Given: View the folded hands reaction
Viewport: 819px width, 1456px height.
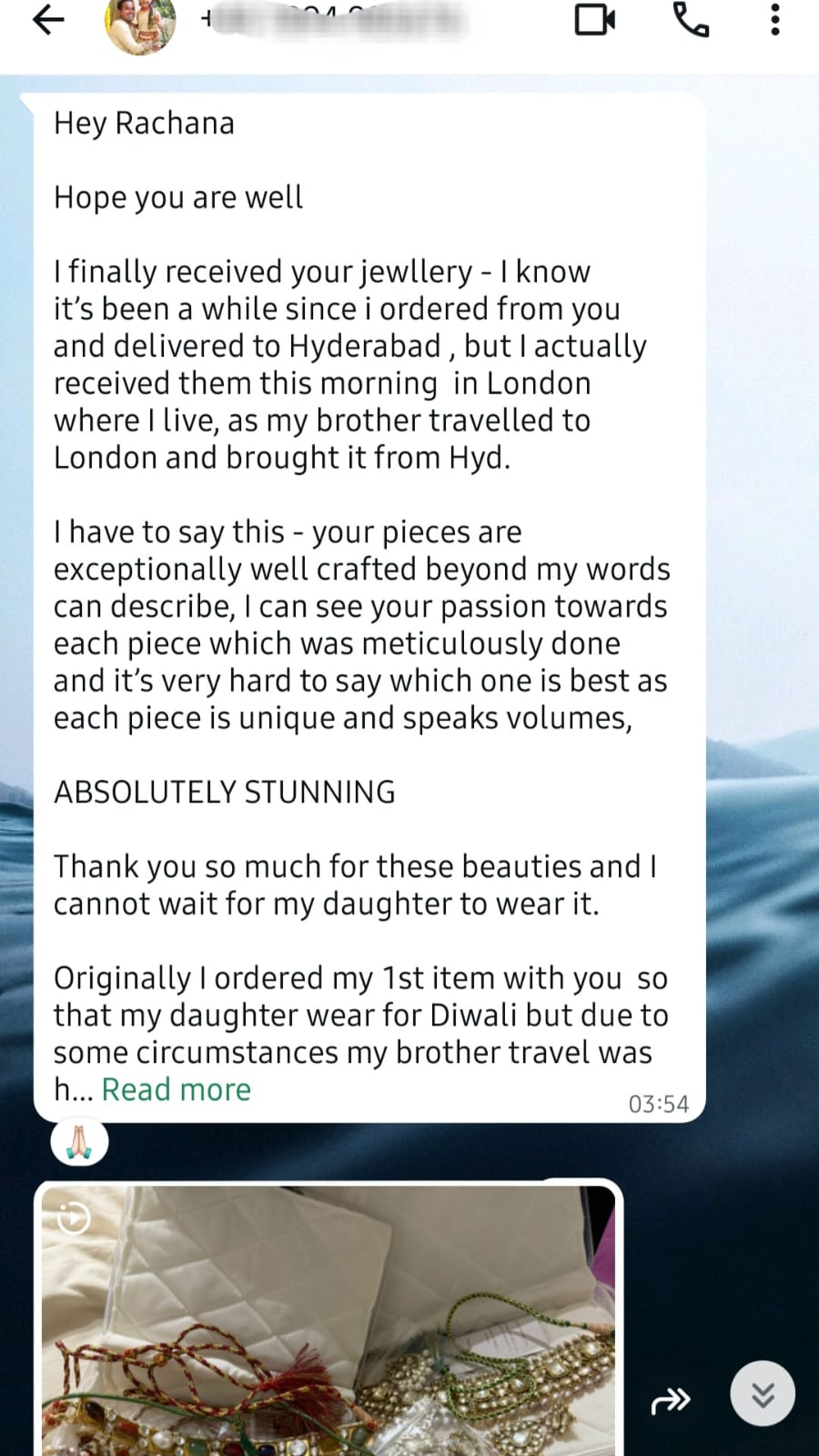Looking at the screenshot, I should pos(80,1141).
